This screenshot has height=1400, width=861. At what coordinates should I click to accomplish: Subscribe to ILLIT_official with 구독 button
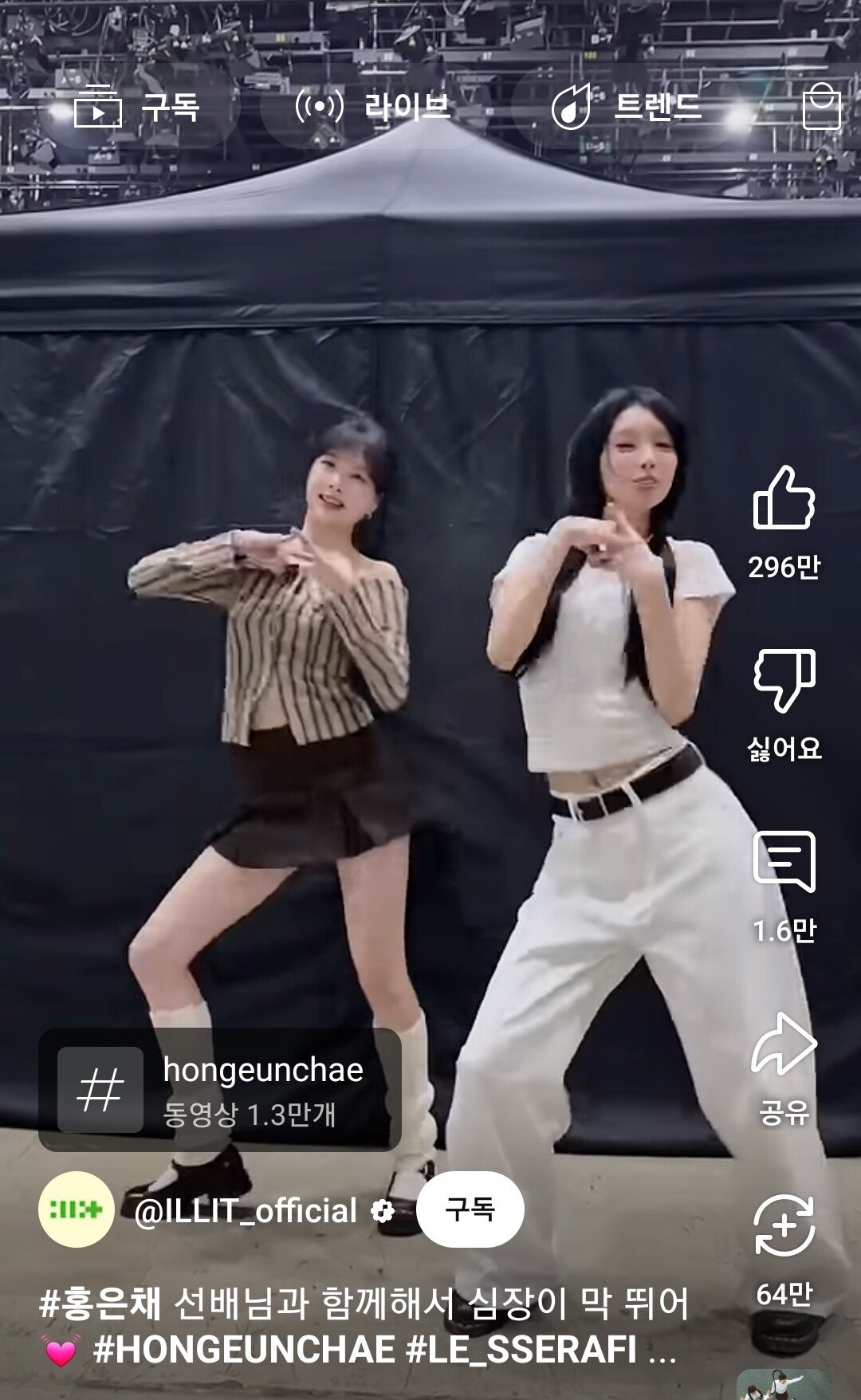pyautogui.click(x=470, y=1209)
